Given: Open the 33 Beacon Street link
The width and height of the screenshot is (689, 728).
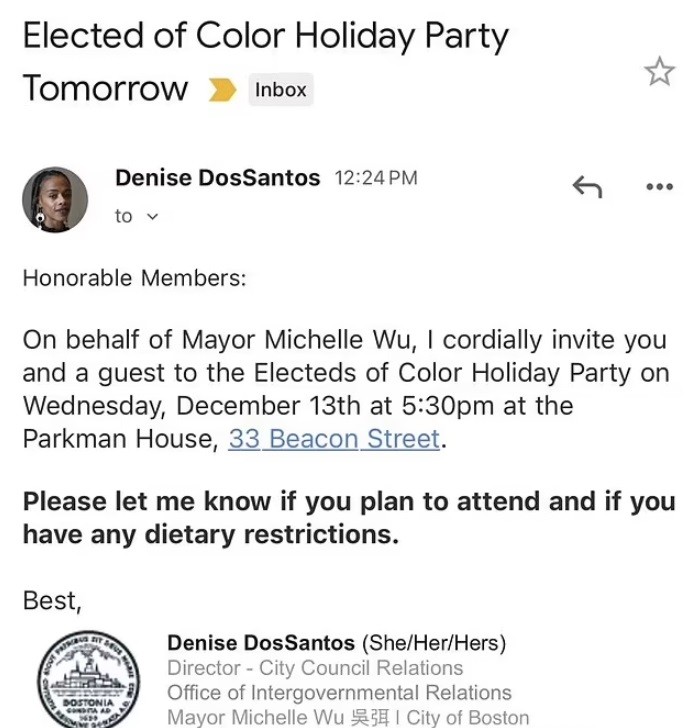Looking at the screenshot, I should point(334,439).
